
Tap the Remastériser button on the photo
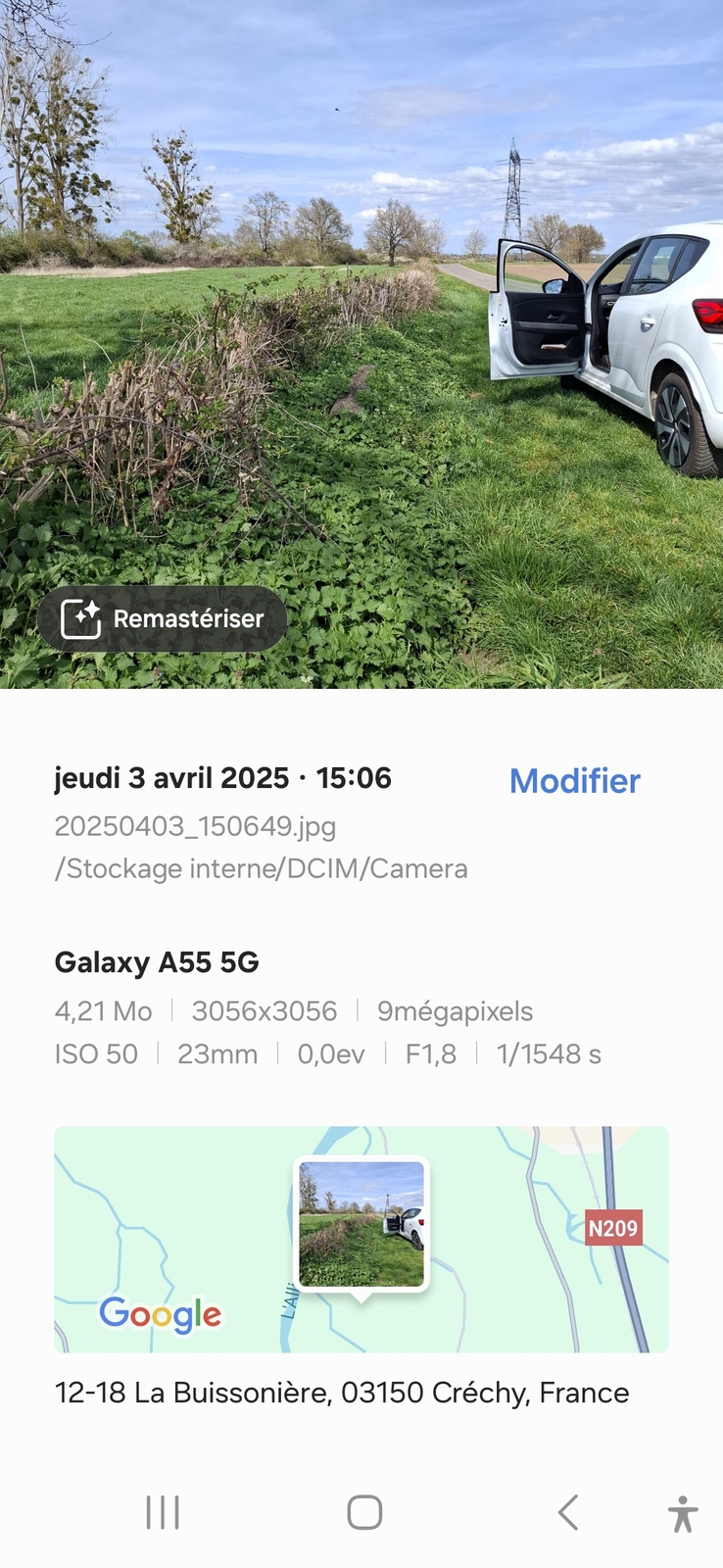pos(163,619)
